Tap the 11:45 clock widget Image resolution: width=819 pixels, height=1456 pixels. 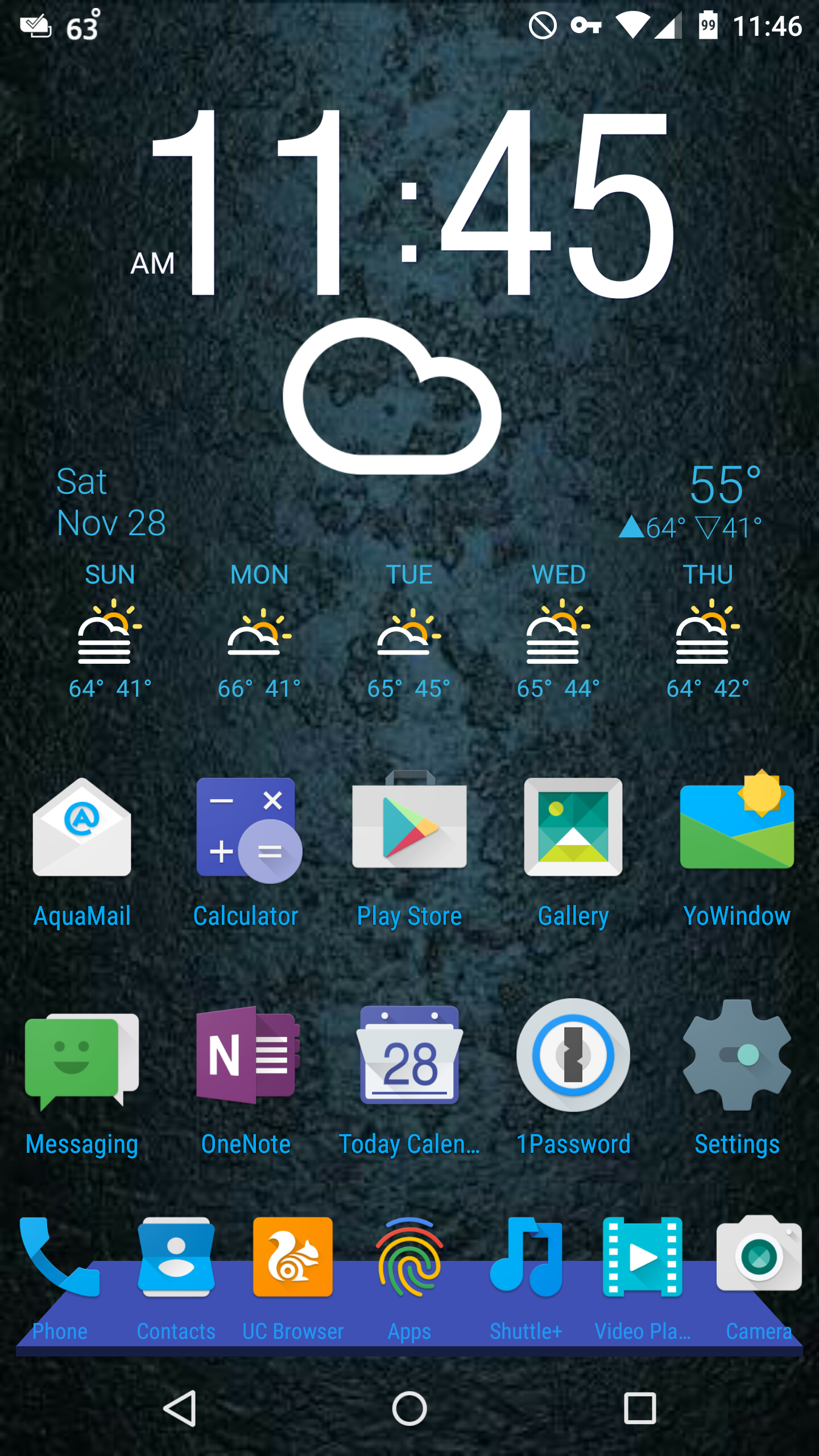(x=409, y=205)
